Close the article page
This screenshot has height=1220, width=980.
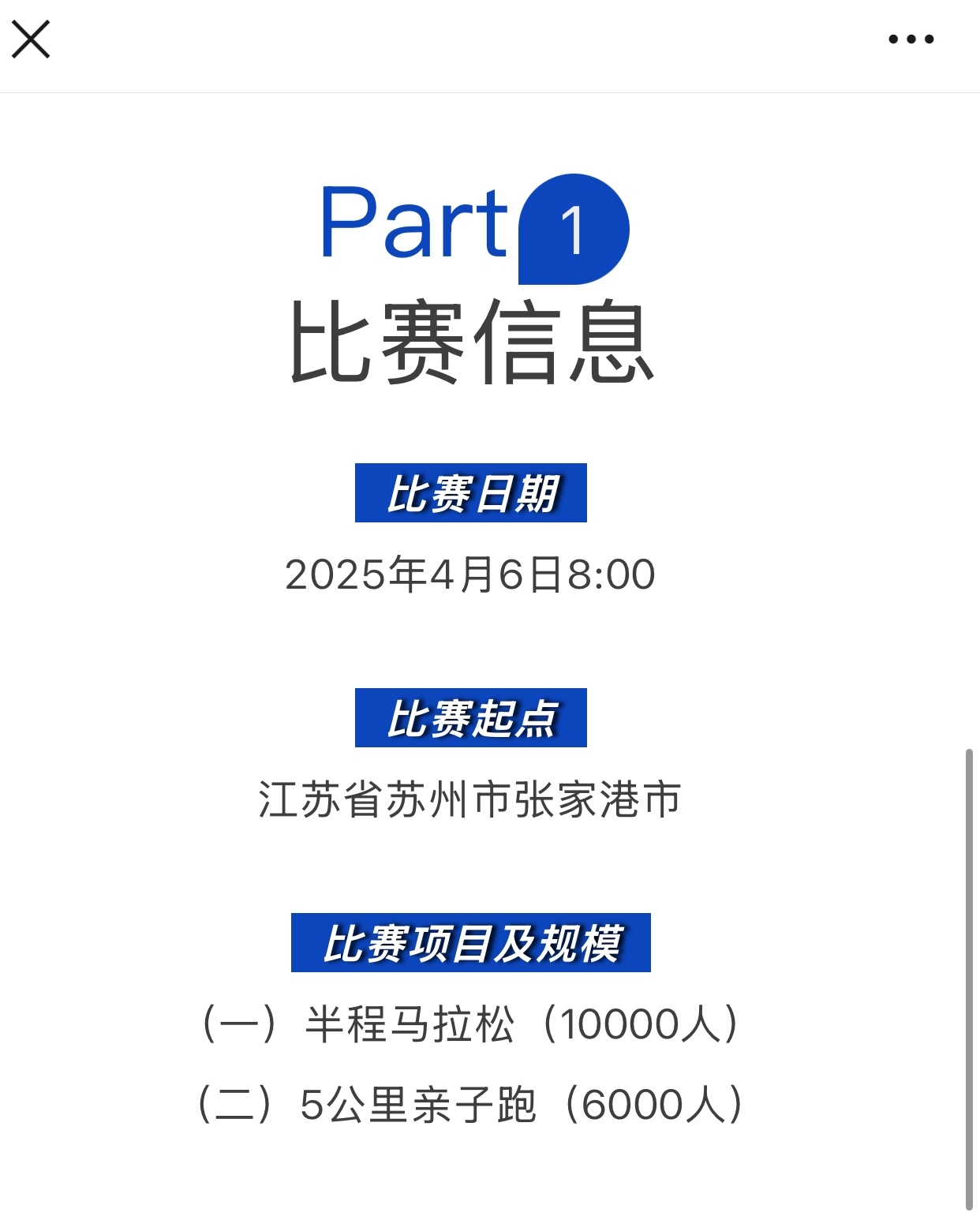31,39
